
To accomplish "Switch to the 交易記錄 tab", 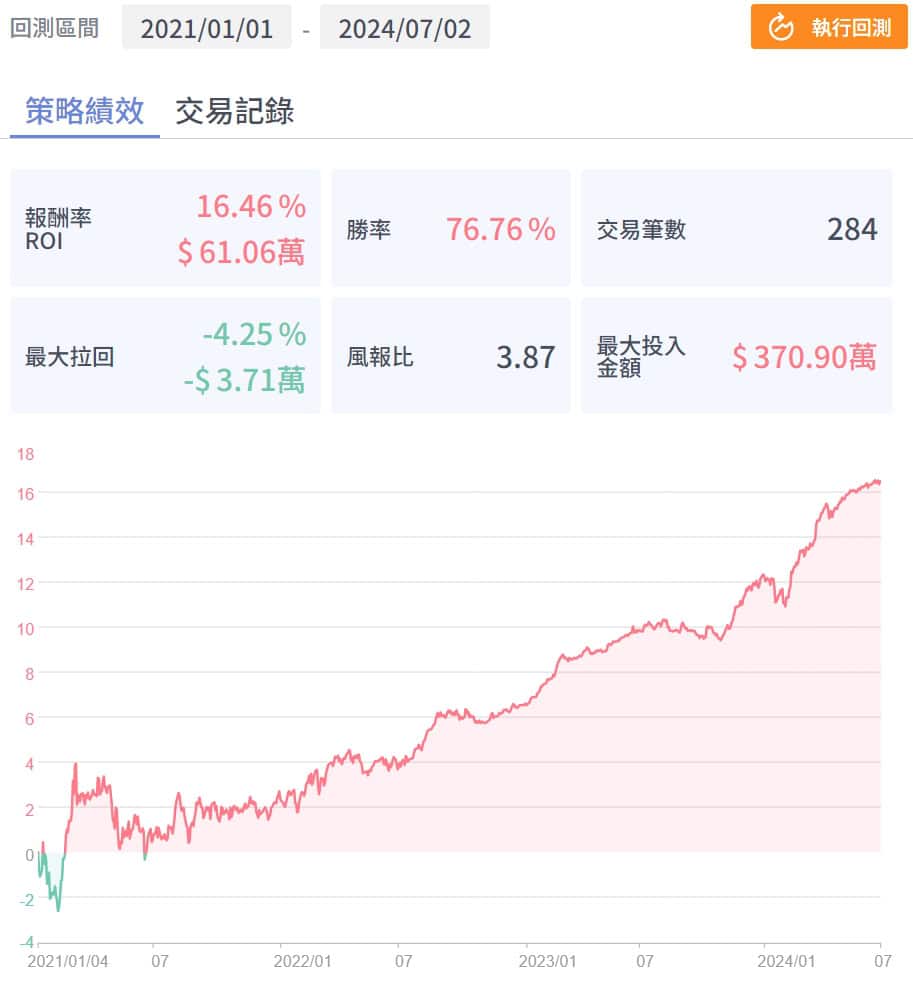I will pos(235,111).
